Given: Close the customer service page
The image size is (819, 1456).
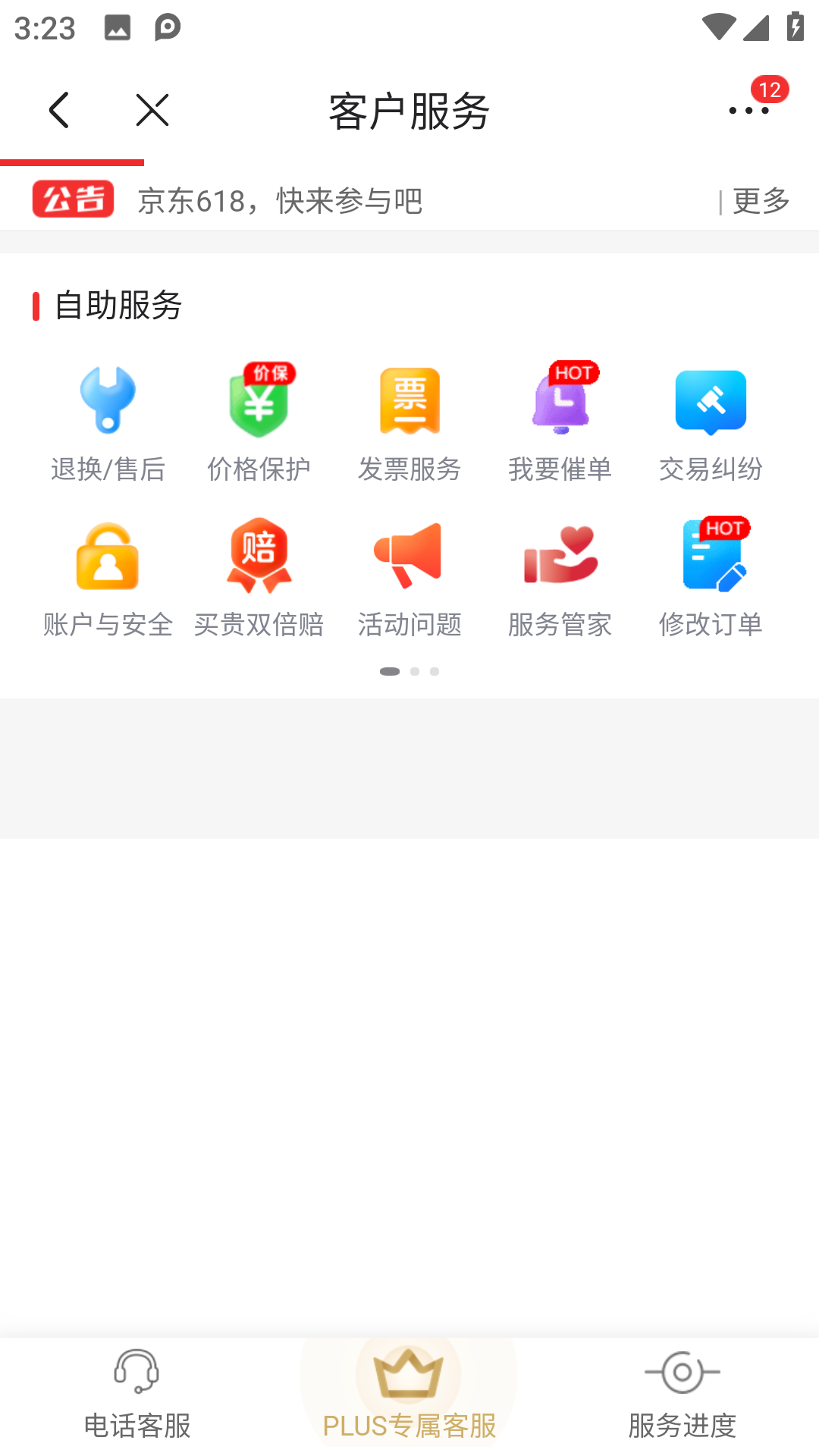Looking at the screenshot, I should (152, 111).
